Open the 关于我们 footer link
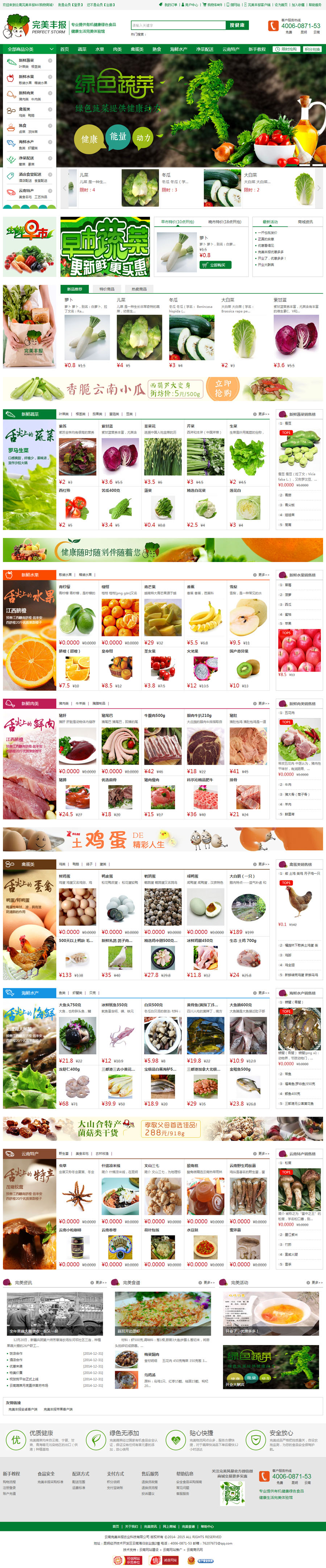 pyautogui.click(x=131, y=1526)
